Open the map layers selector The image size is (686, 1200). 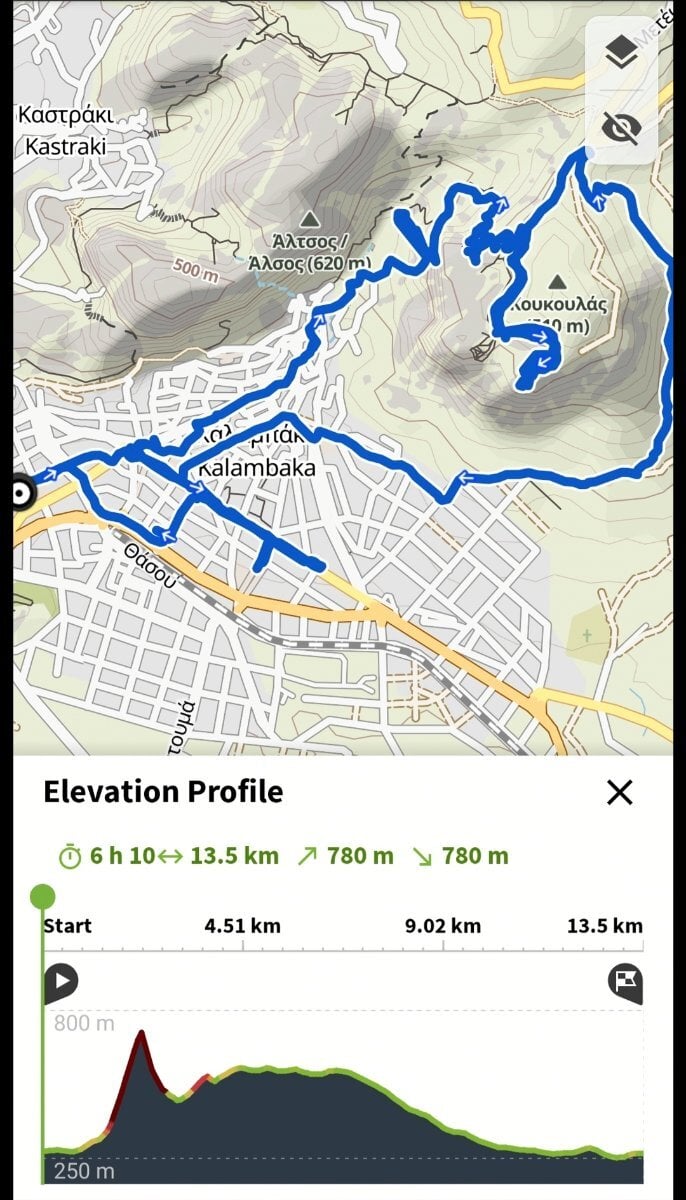point(621,54)
